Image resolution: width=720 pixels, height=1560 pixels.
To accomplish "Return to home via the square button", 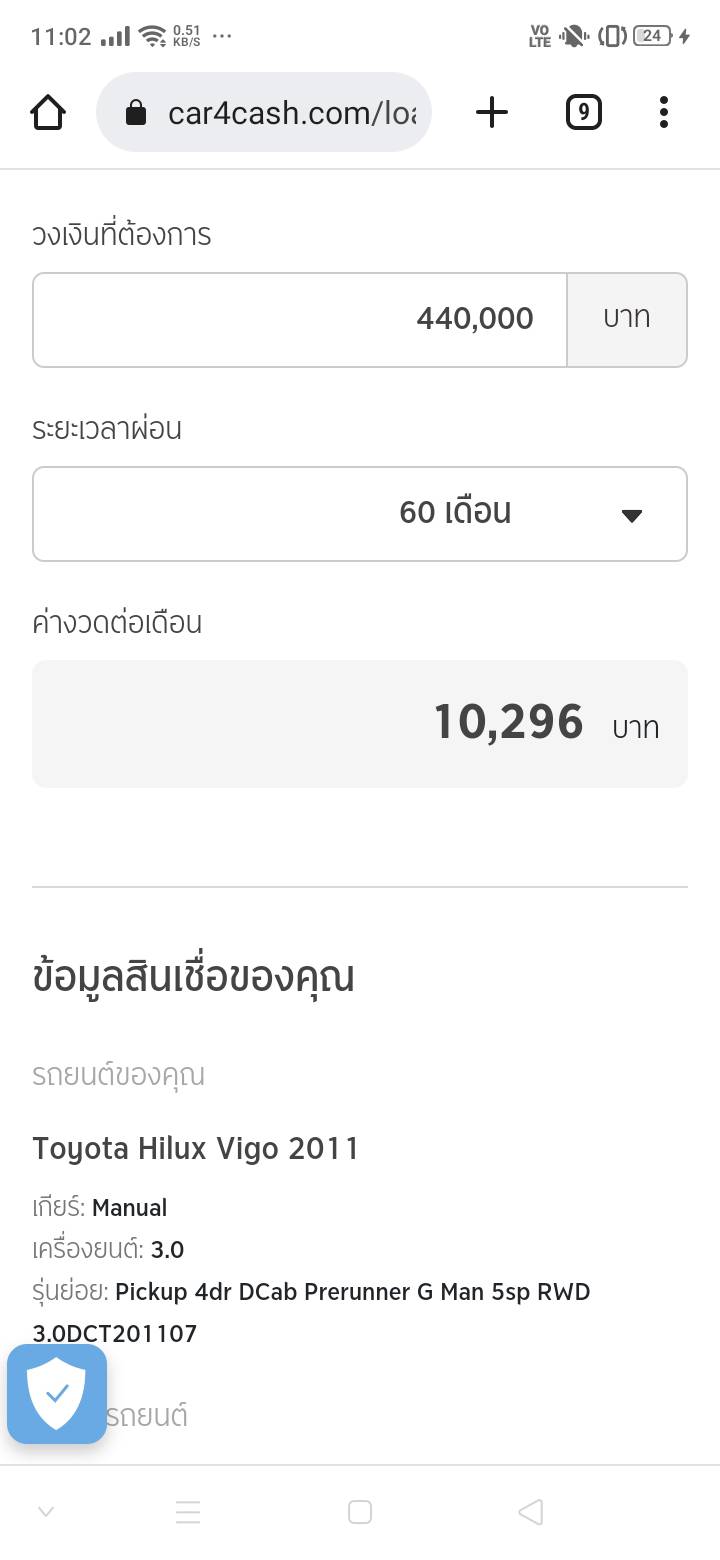I will pyautogui.click(x=360, y=1512).
